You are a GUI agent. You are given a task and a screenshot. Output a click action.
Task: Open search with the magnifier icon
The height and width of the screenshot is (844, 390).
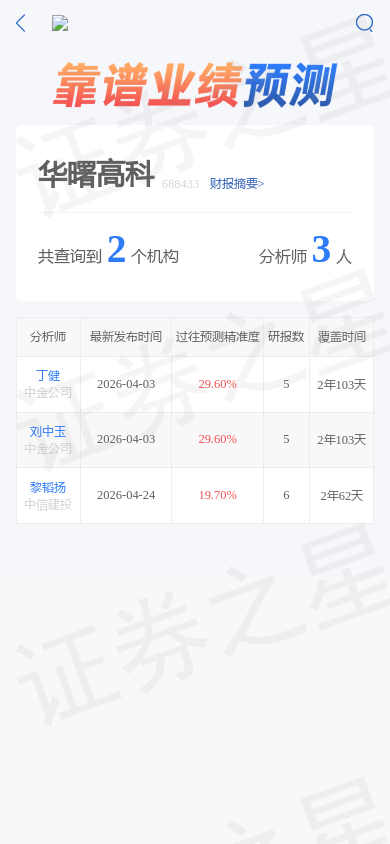click(x=364, y=23)
